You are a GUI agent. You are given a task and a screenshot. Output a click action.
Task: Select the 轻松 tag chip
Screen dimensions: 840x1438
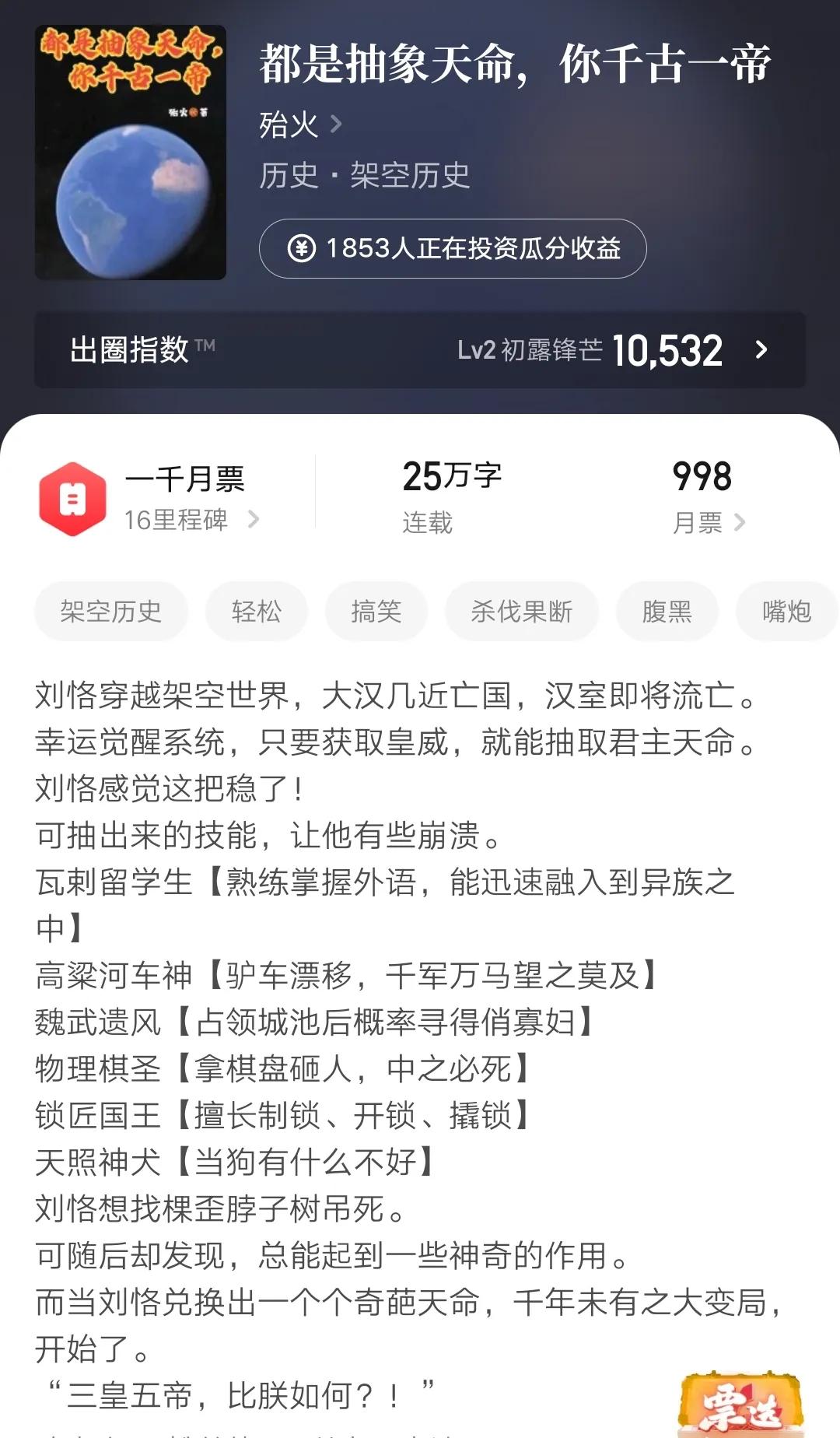[257, 612]
